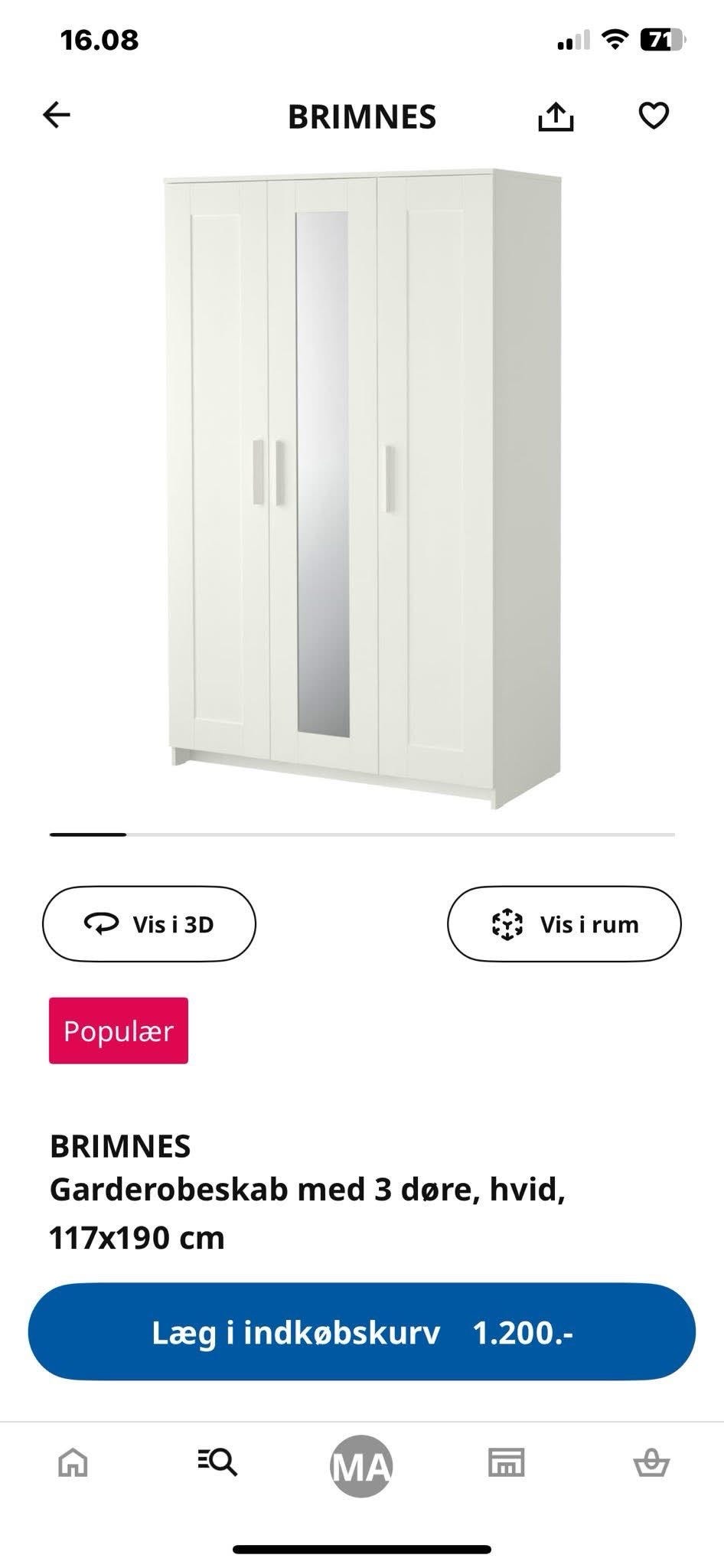Favorite the wardrobe with the heart
The height and width of the screenshot is (1568, 724).
[652, 116]
